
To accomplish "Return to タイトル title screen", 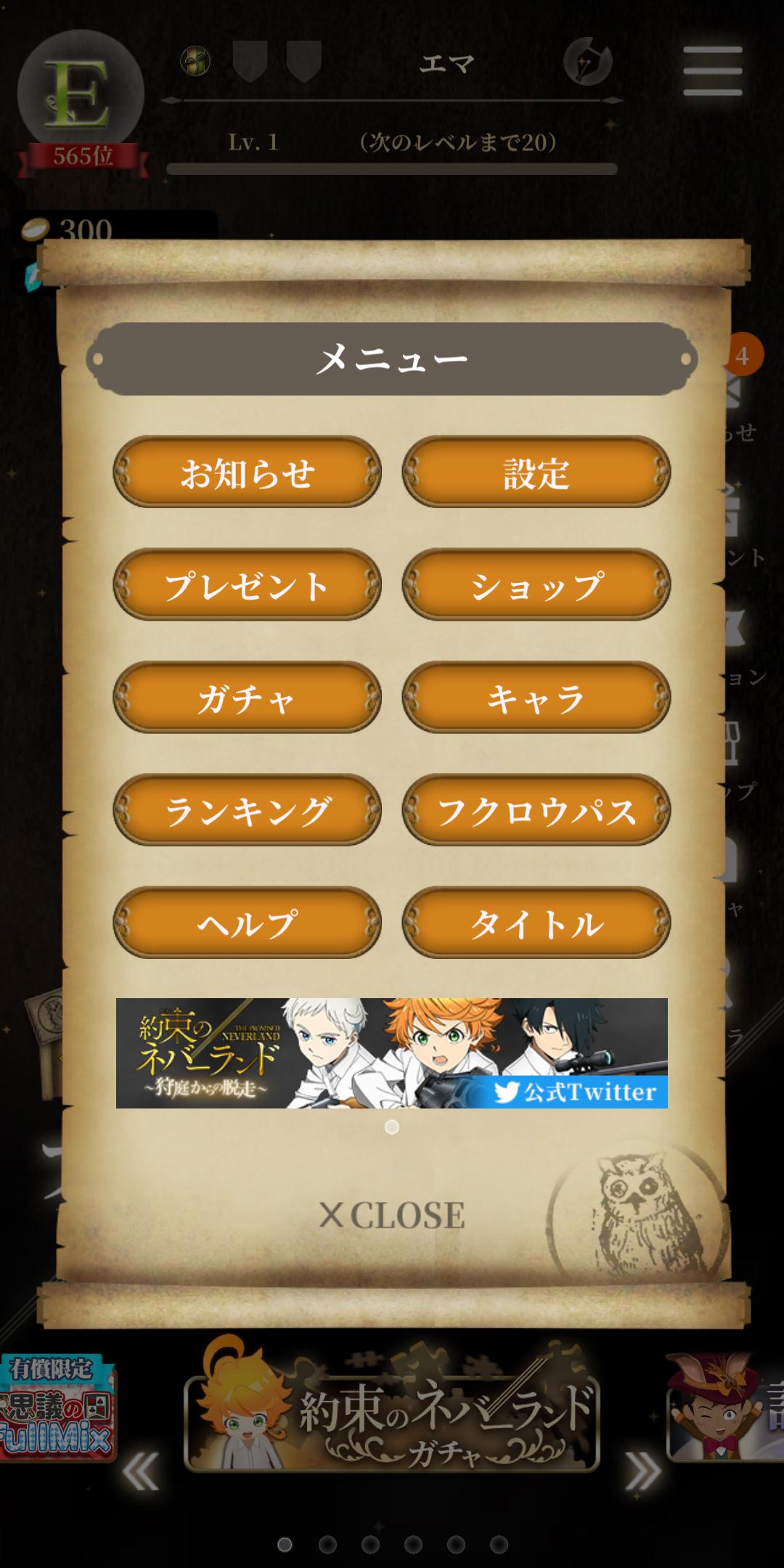I will pos(536,922).
